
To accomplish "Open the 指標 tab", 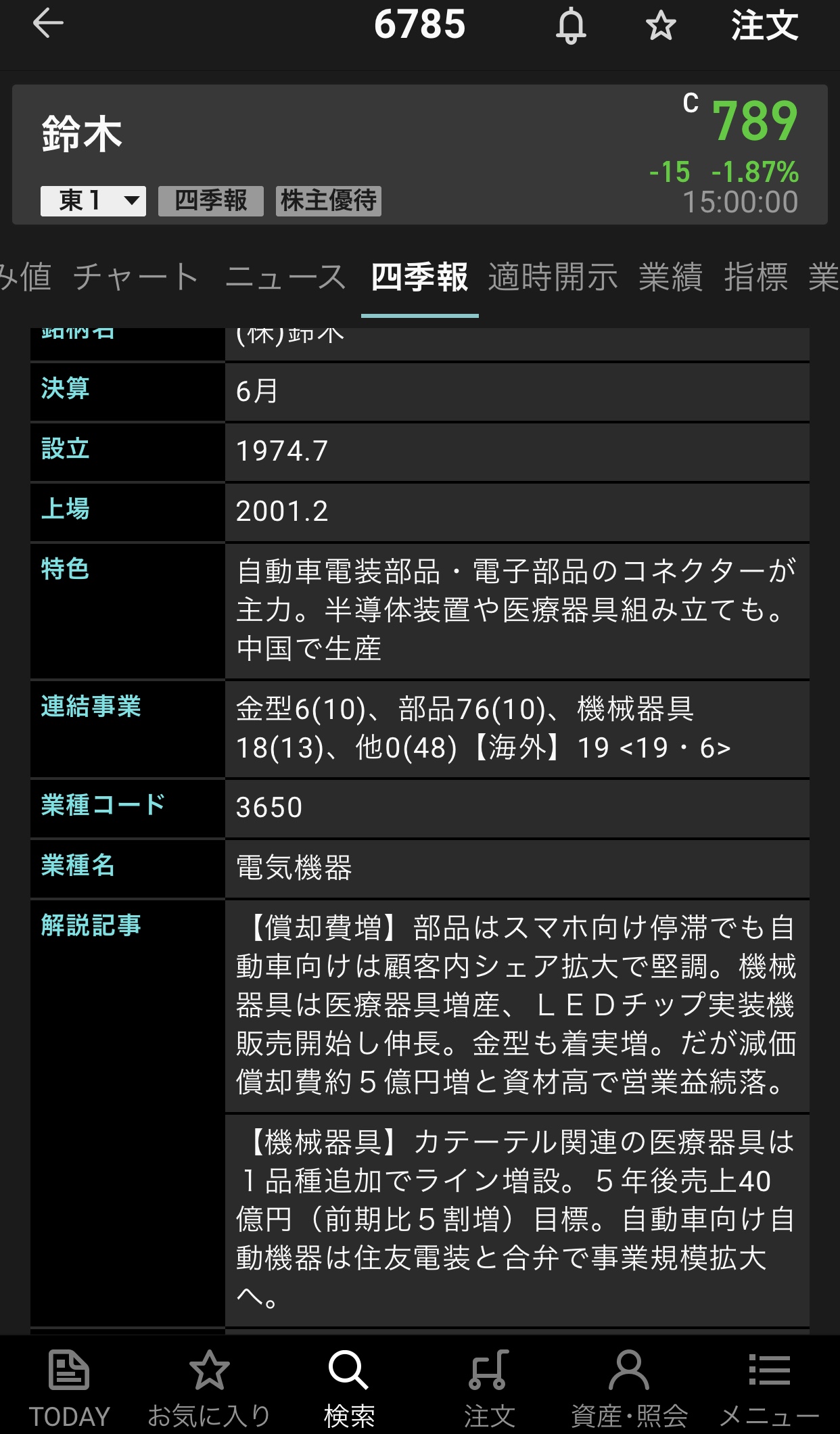I will 755,277.
